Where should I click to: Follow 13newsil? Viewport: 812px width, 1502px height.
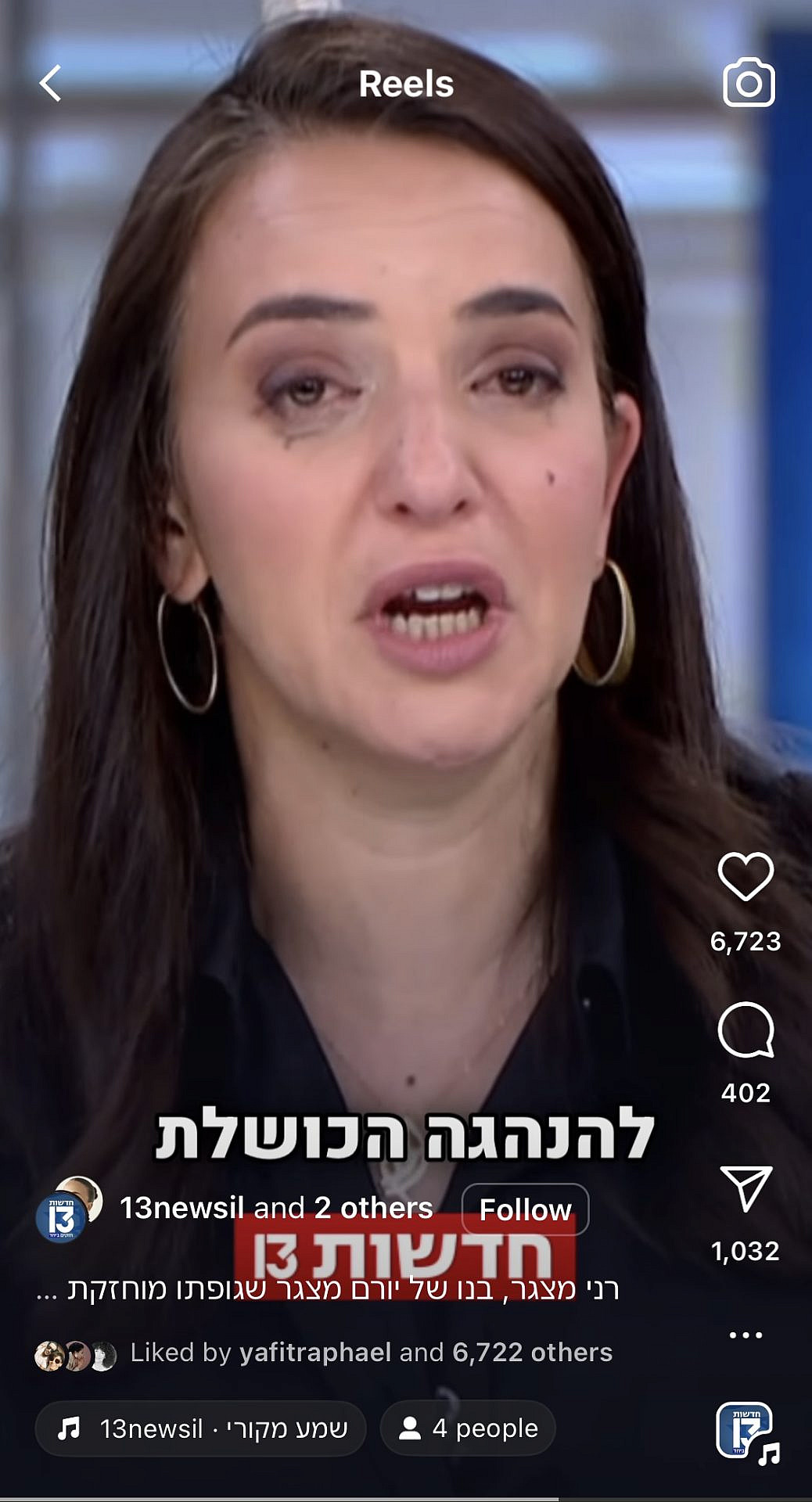[x=525, y=1209]
